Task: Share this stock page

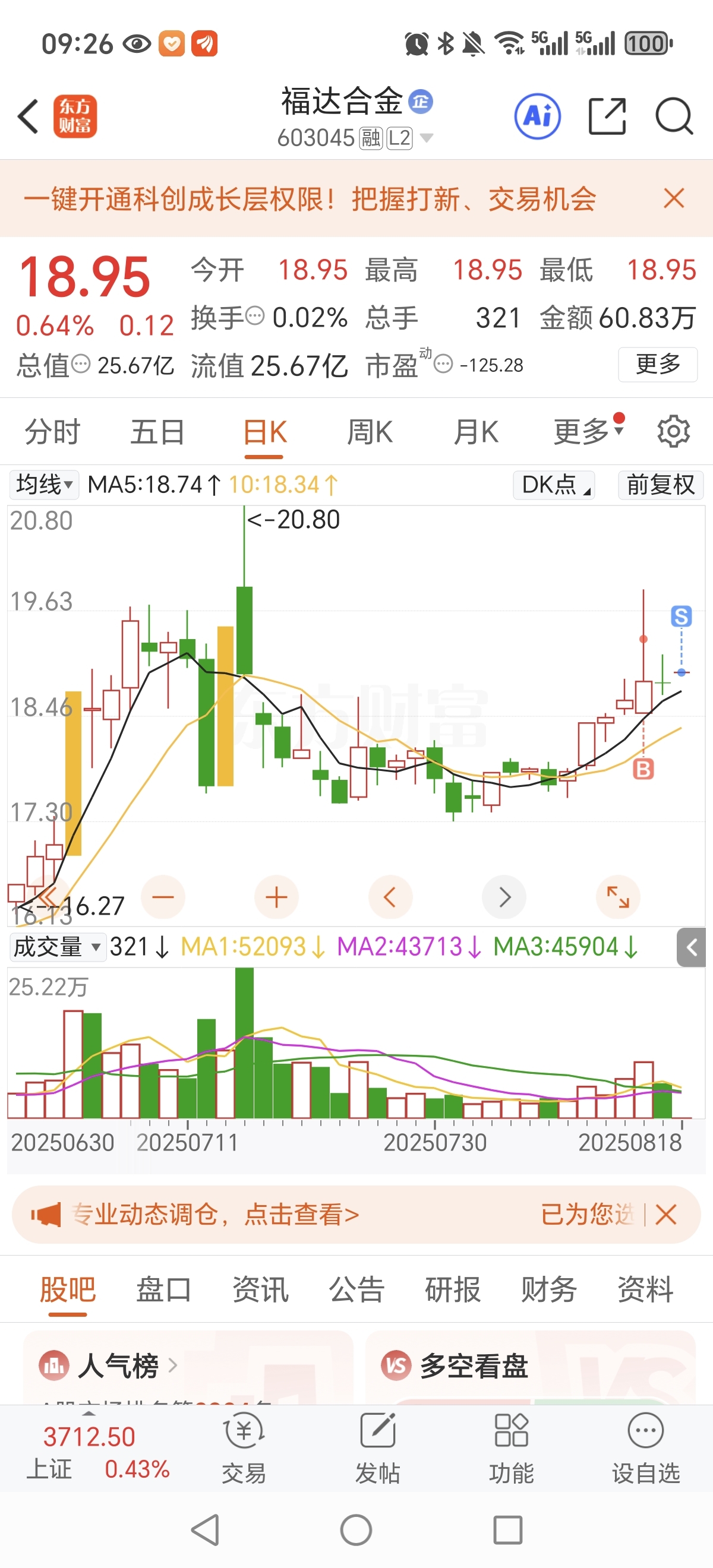Action: (x=607, y=116)
